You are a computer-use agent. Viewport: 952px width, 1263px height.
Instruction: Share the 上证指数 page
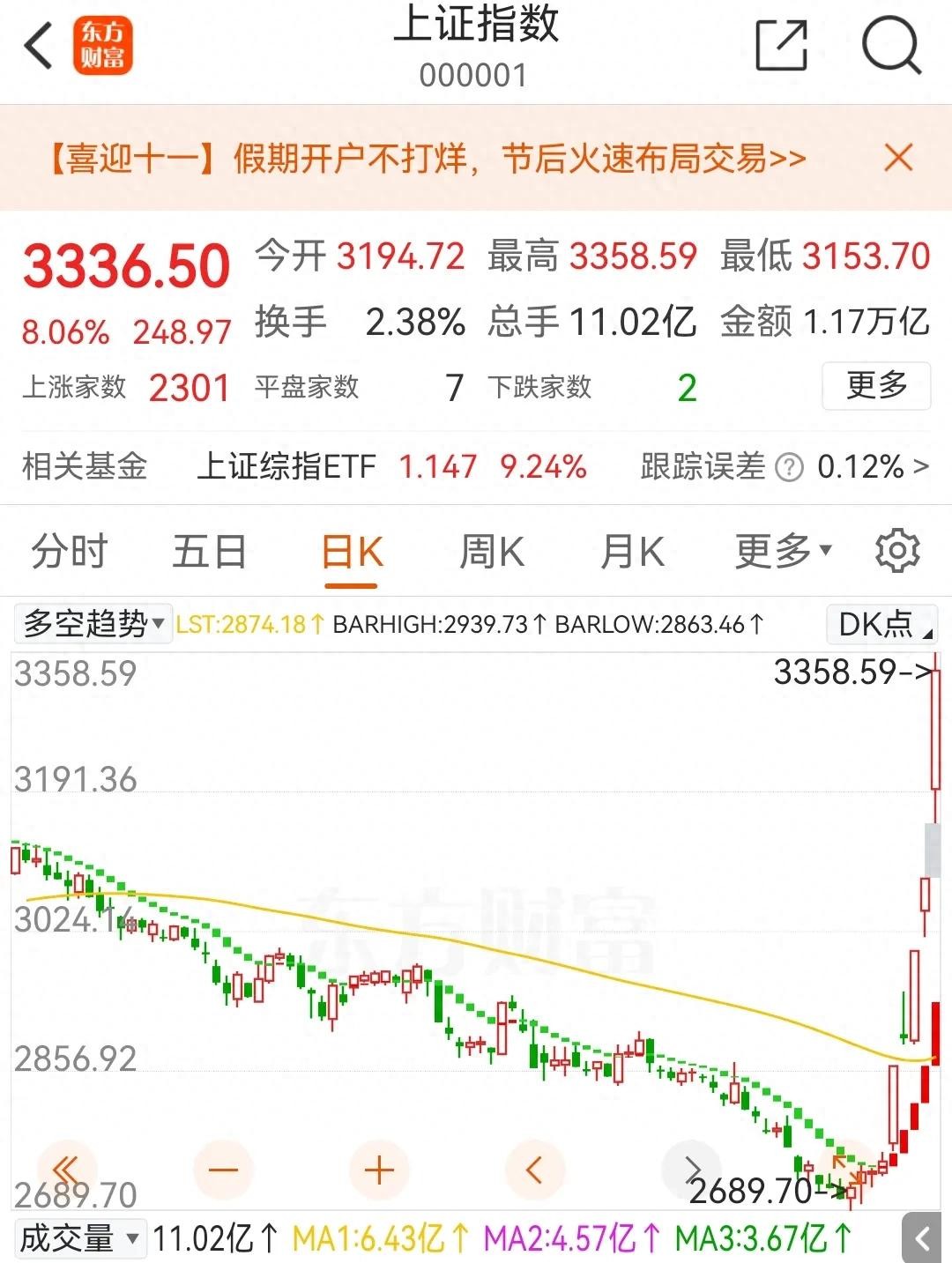coord(782,46)
